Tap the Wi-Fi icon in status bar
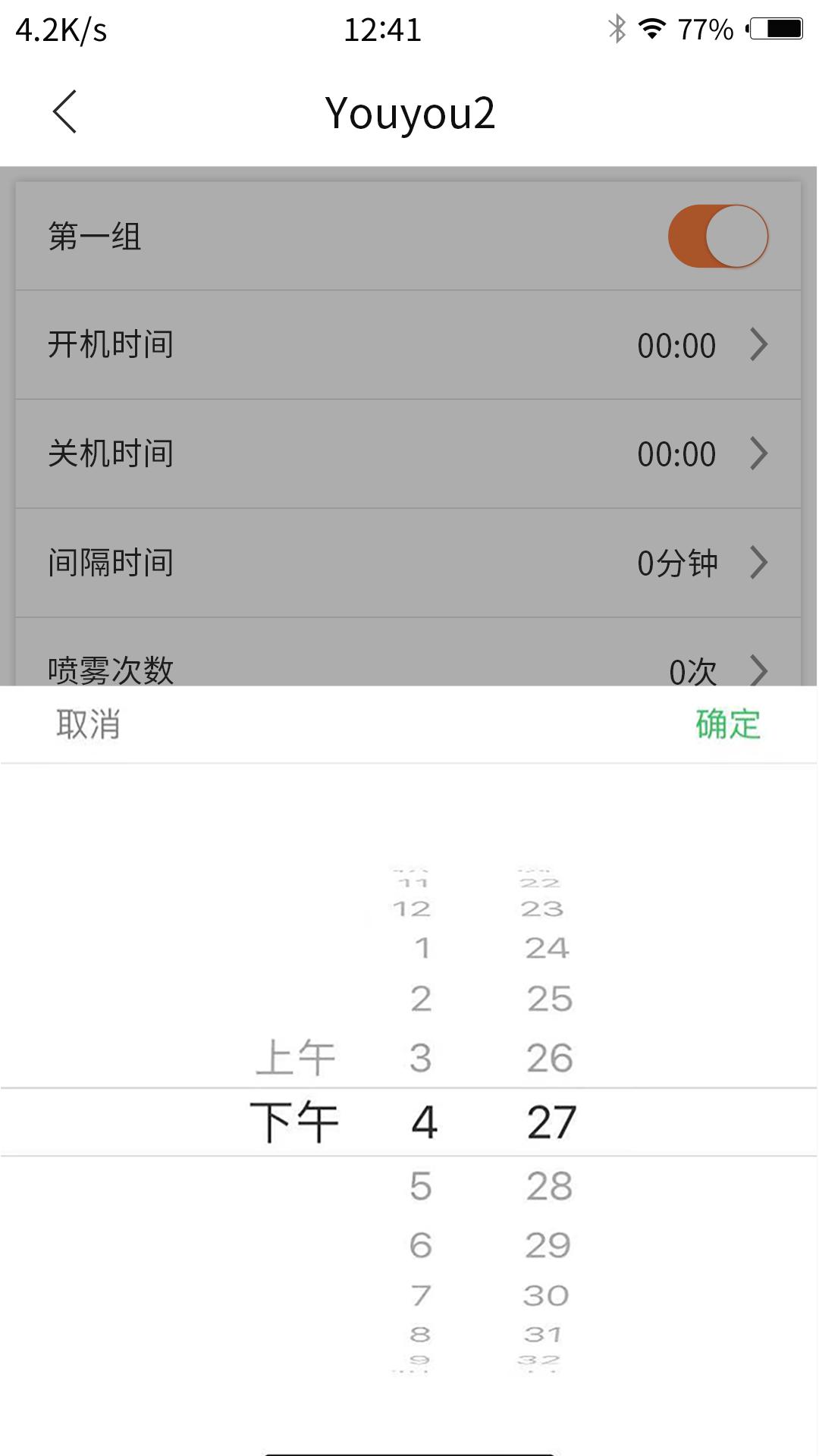The image size is (819, 1456). click(x=654, y=29)
